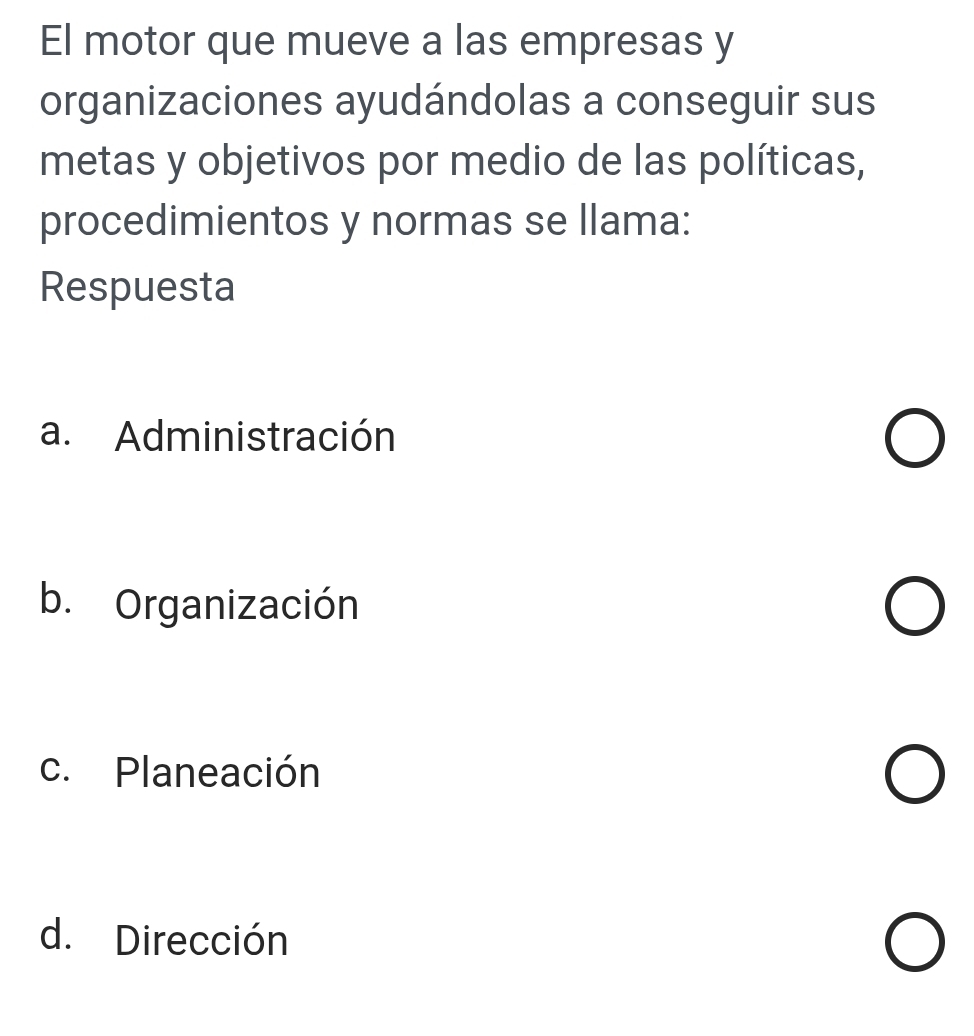Click the Respuesta heading
974x1036 pixels.
(136, 288)
